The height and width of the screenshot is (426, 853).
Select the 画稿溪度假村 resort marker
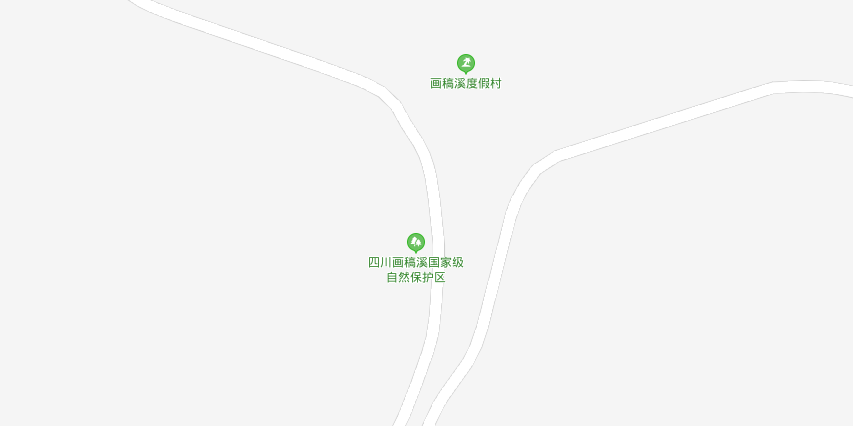coord(466,63)
